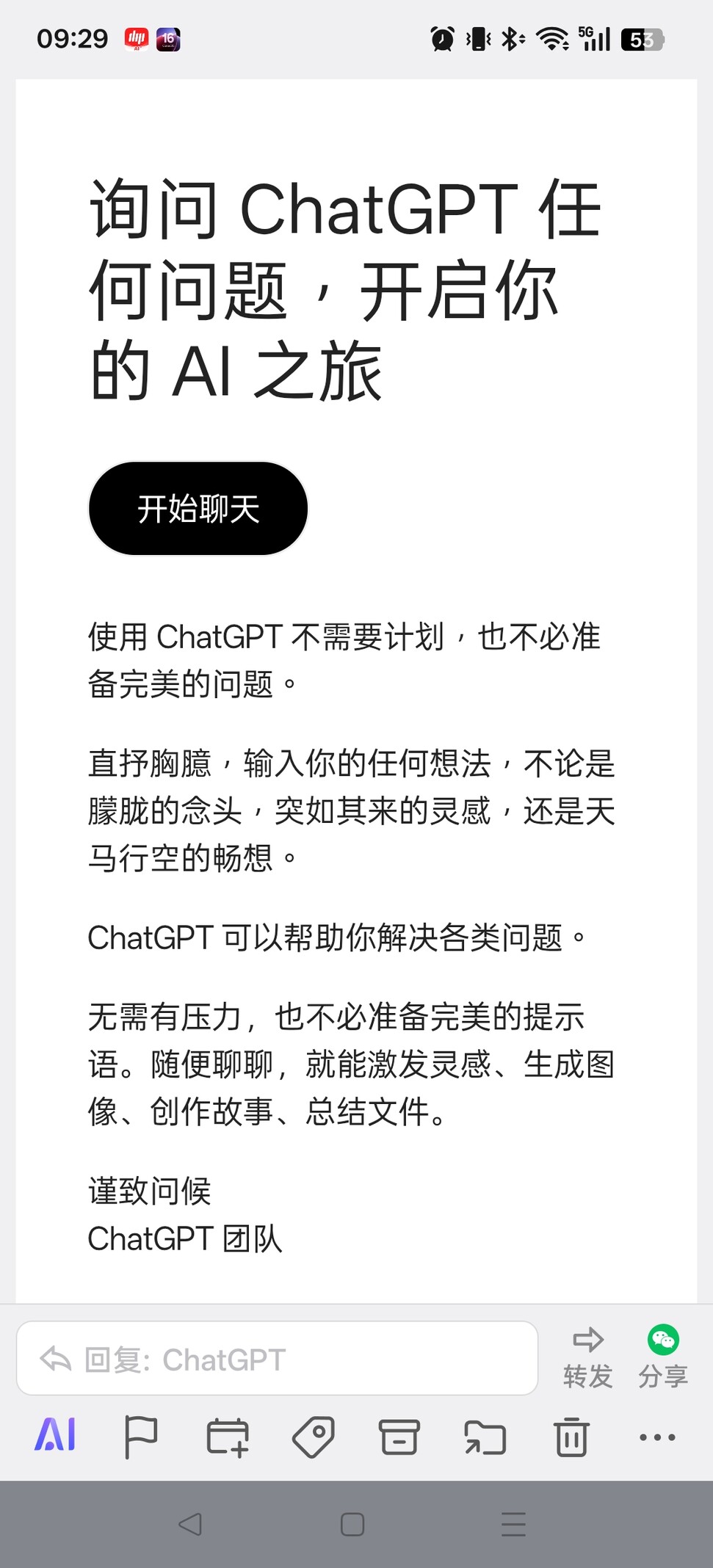713x1568 pixels.
Task: Open the AI assistant tool
Action: pyautogui.click(x=55, y=1435)
